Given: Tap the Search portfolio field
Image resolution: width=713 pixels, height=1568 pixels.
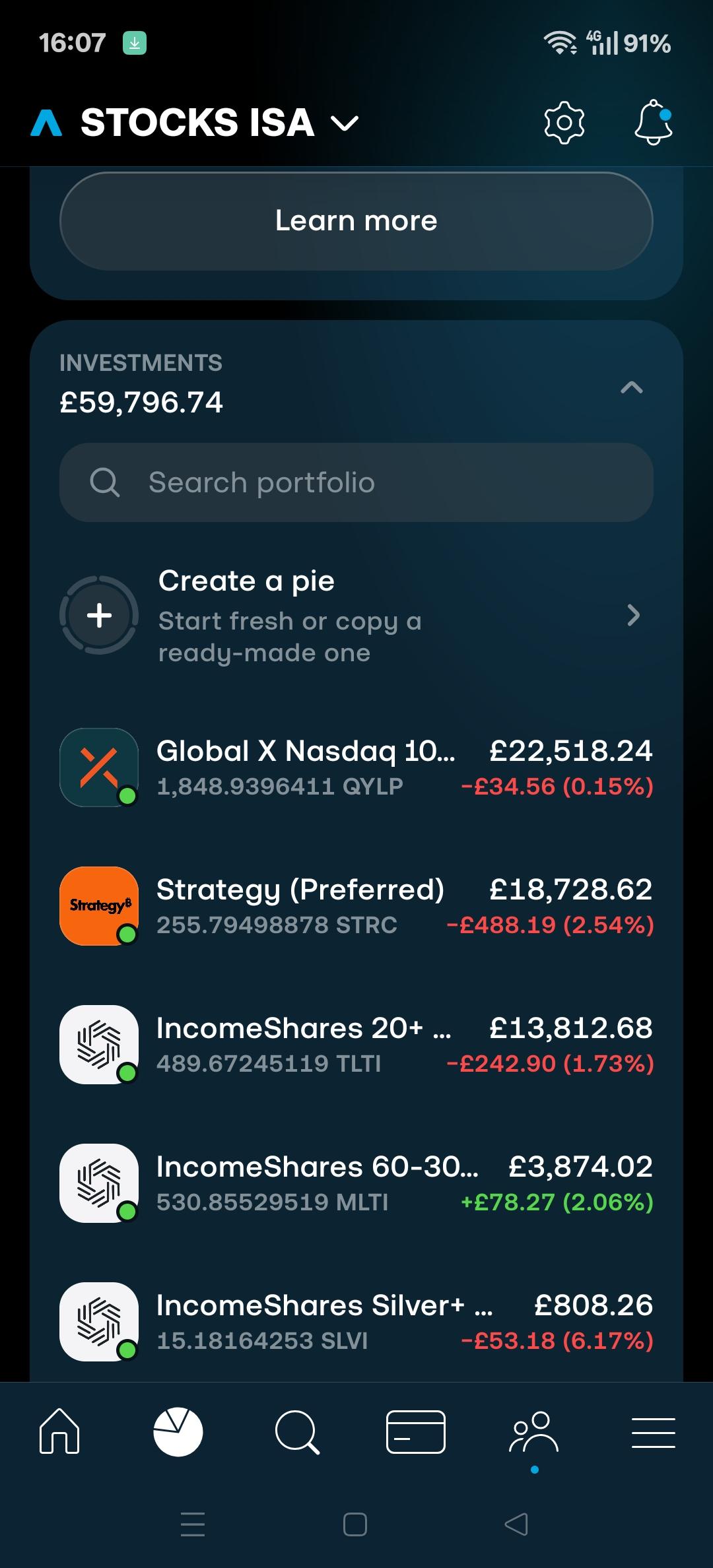Looking at the screenshot, I should click(x=356, y=482).
